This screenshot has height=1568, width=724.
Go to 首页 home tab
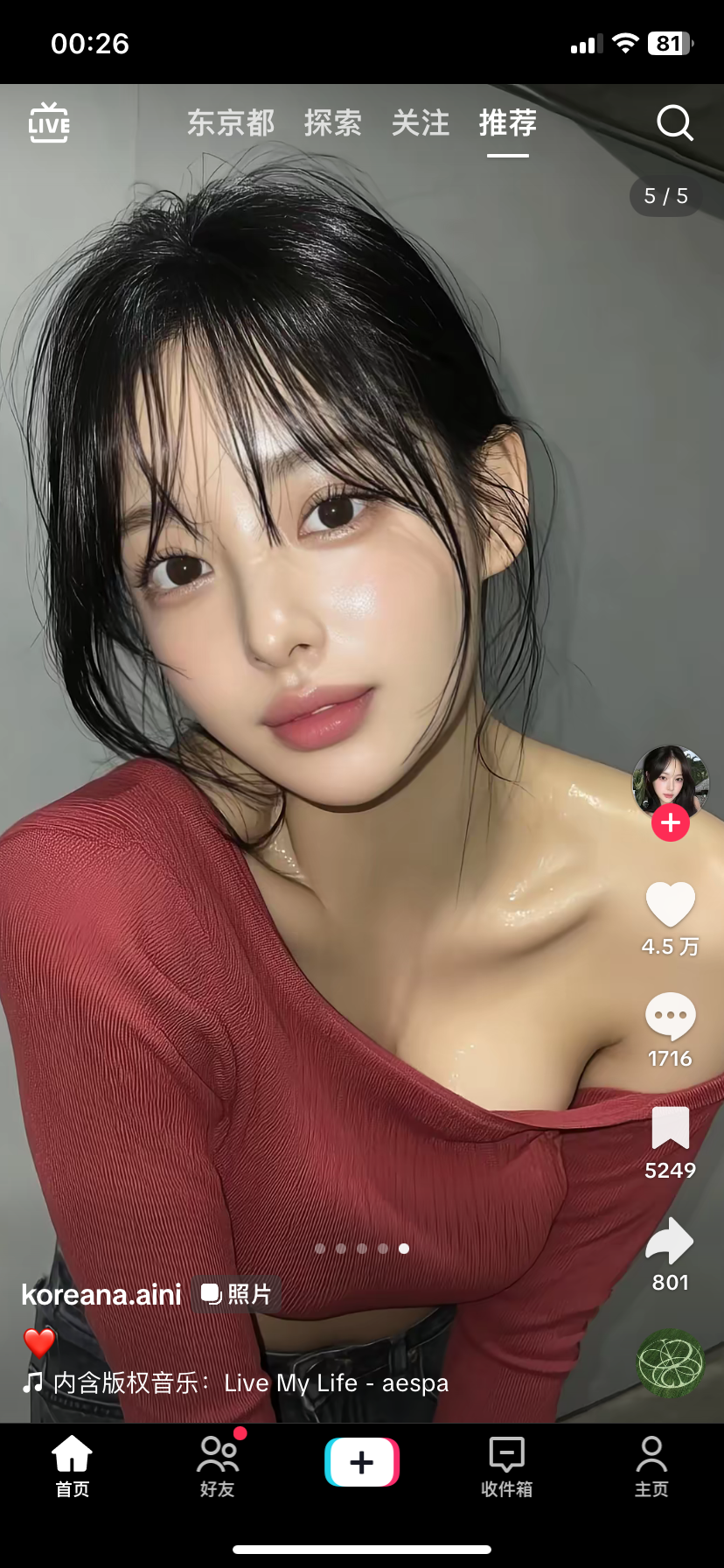[x=73, y=1465]
